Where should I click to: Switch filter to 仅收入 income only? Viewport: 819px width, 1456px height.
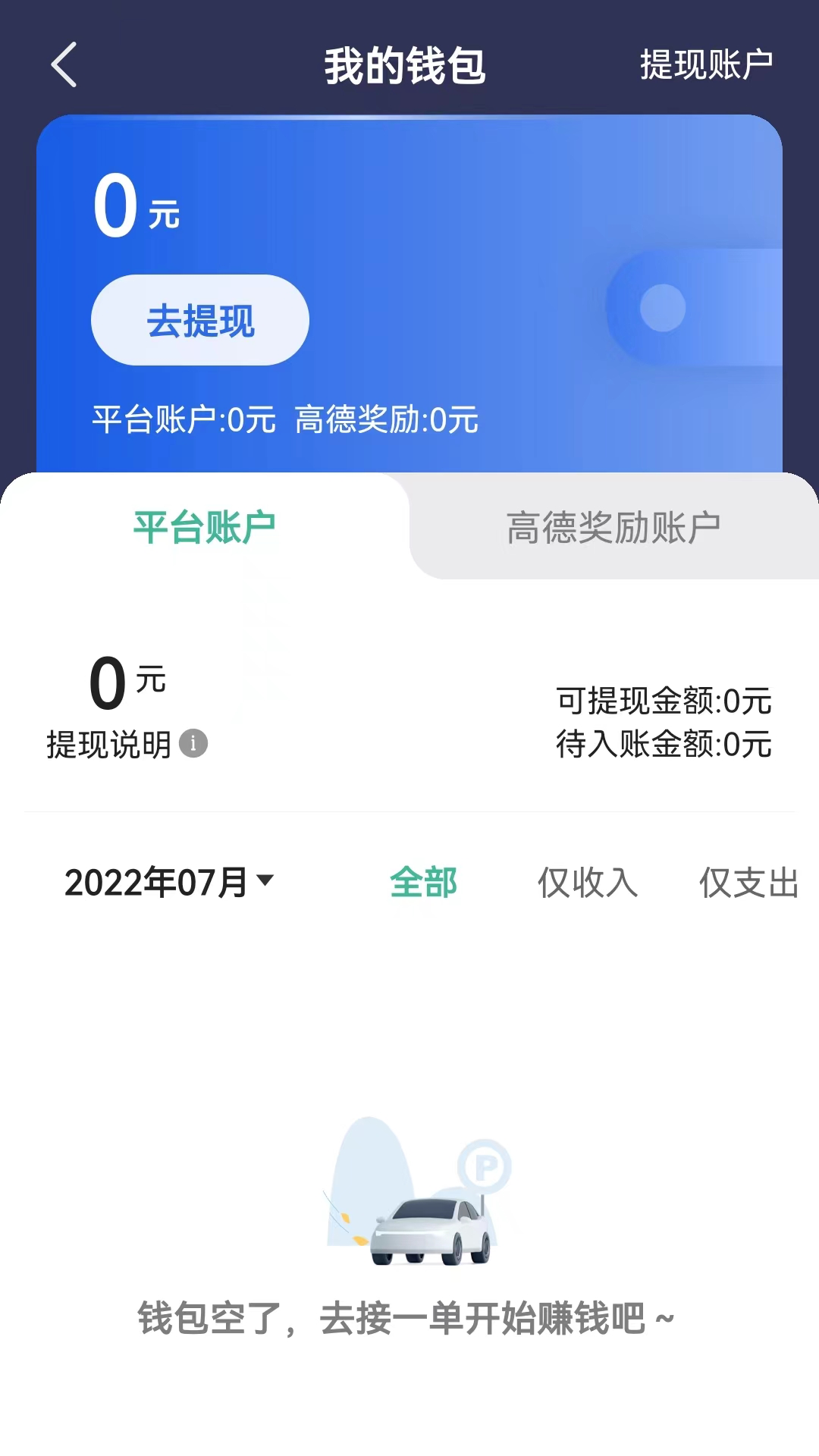(x=588, y=882)
